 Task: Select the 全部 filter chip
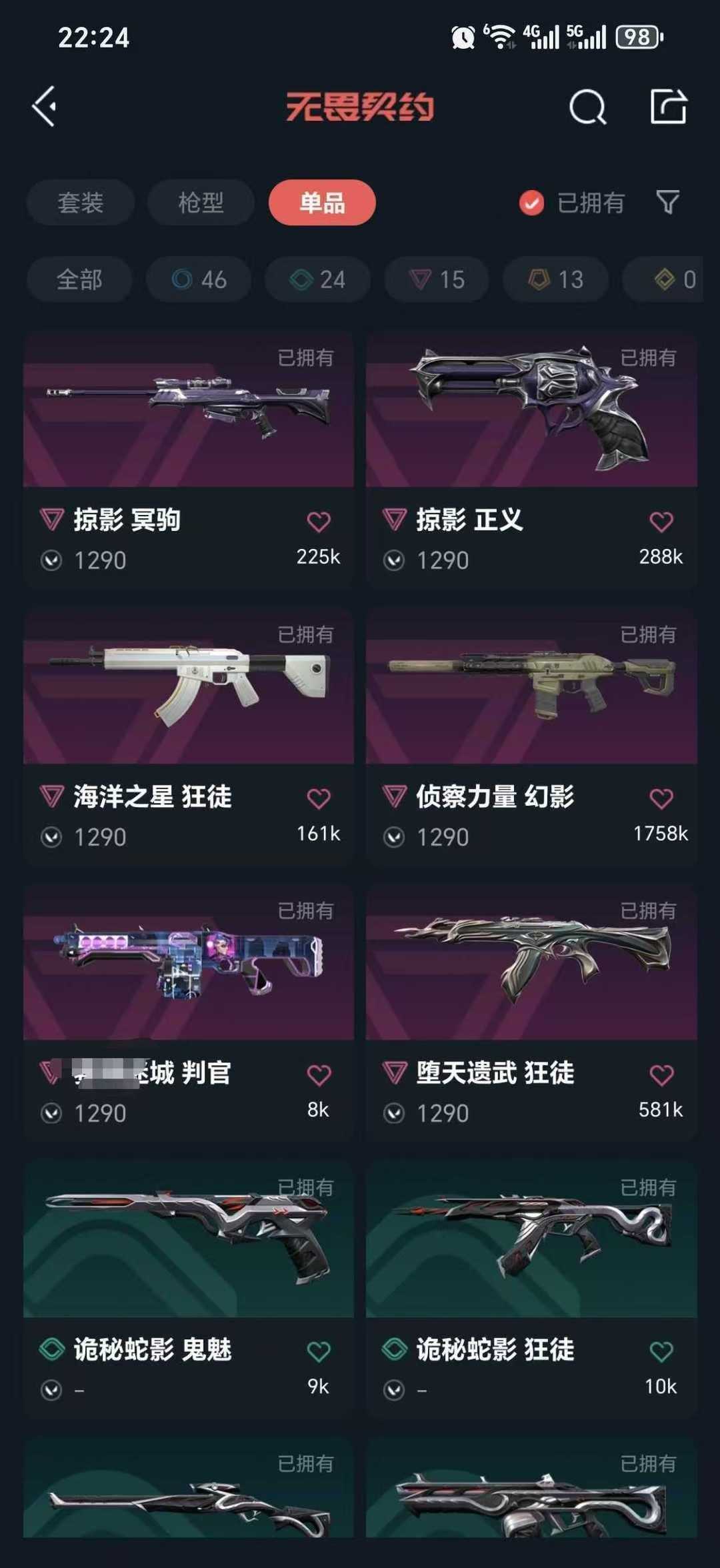pyautogui.click(x=79, y=279)
